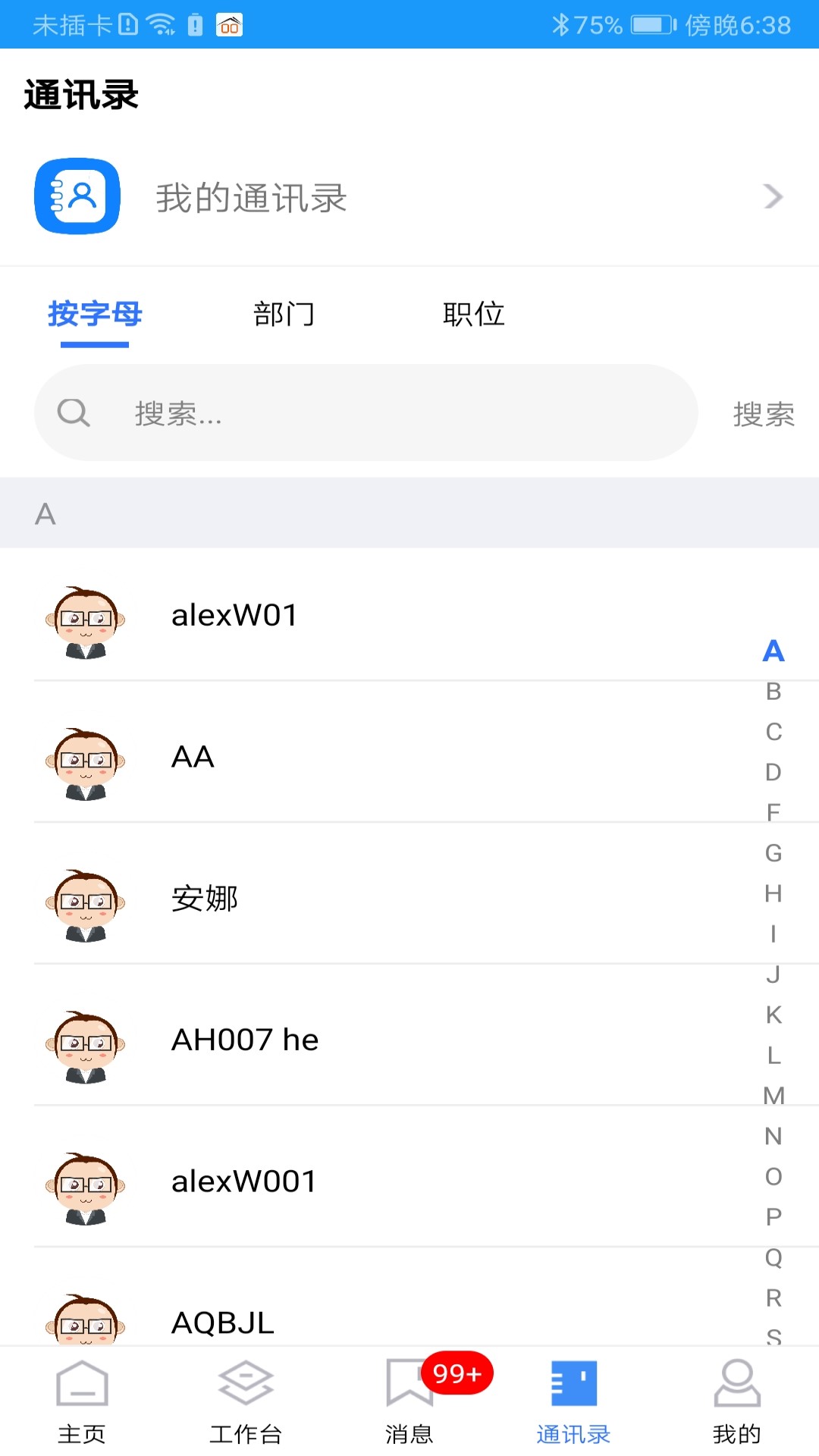Open contact AH007 he
Screen dimensions: 819x1456
click(x=379, y=1040)
